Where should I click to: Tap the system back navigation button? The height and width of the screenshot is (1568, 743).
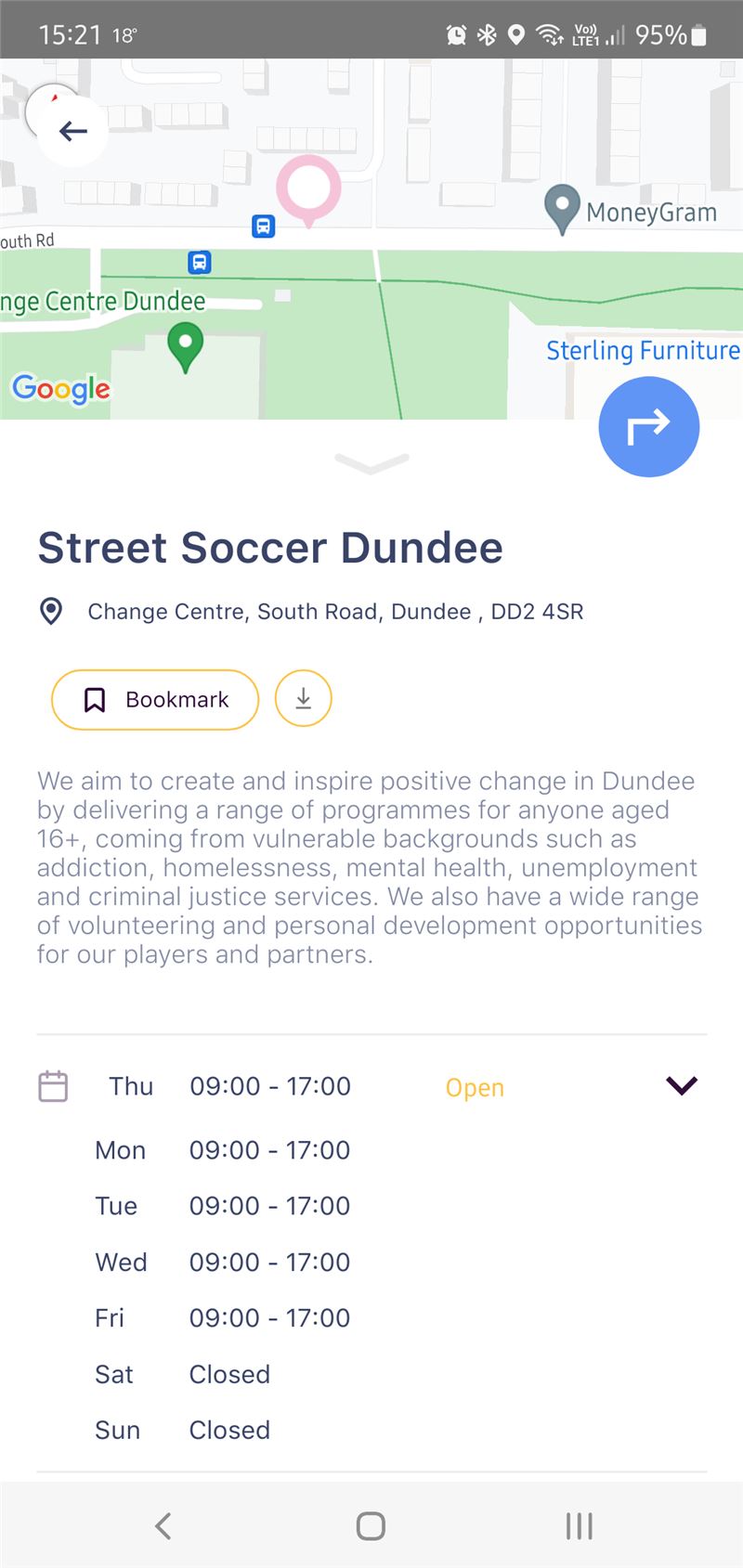click(163, 1525)
